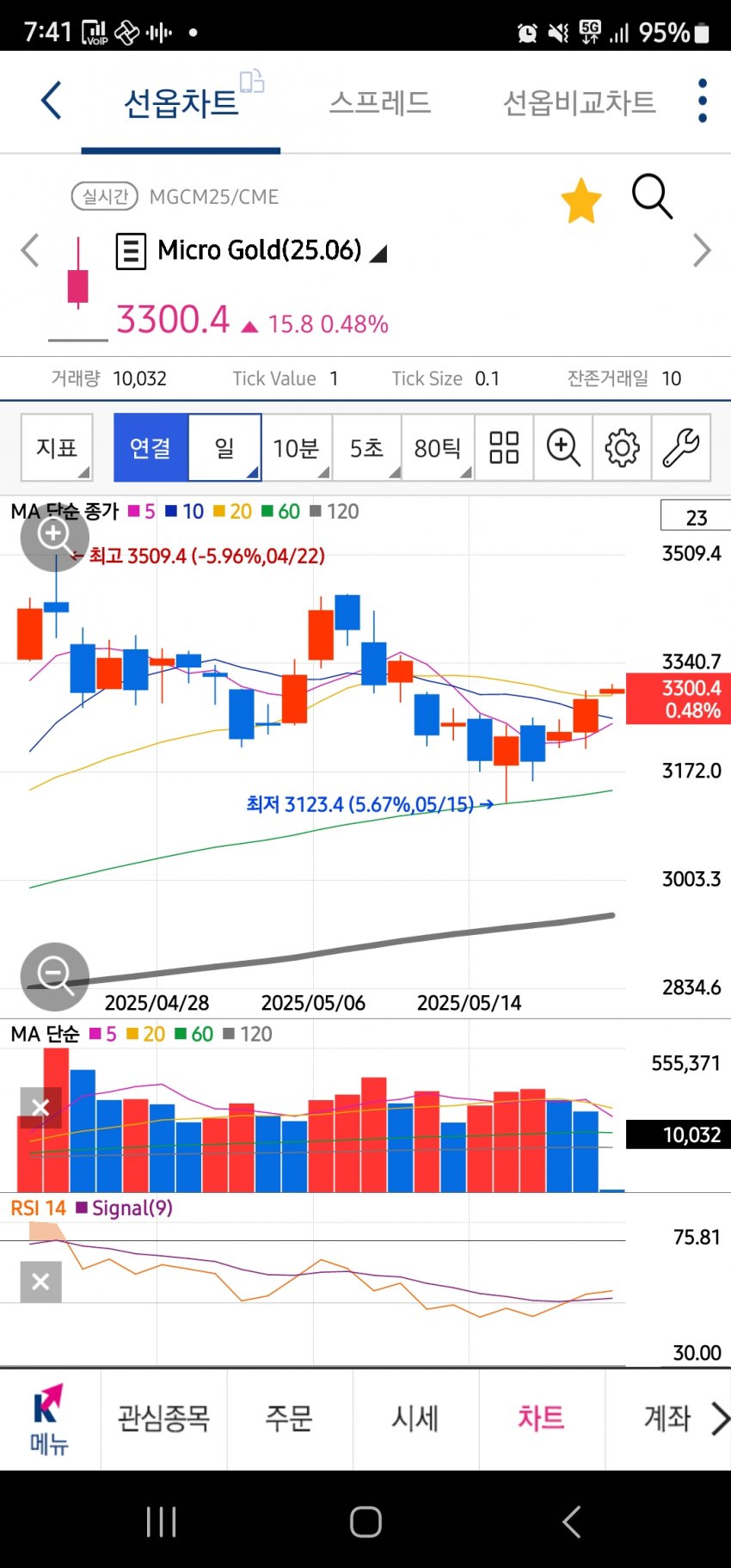Zoom out the chart with minus magnifier
This screenshot has width=731, height=1568.
point(55,976)
